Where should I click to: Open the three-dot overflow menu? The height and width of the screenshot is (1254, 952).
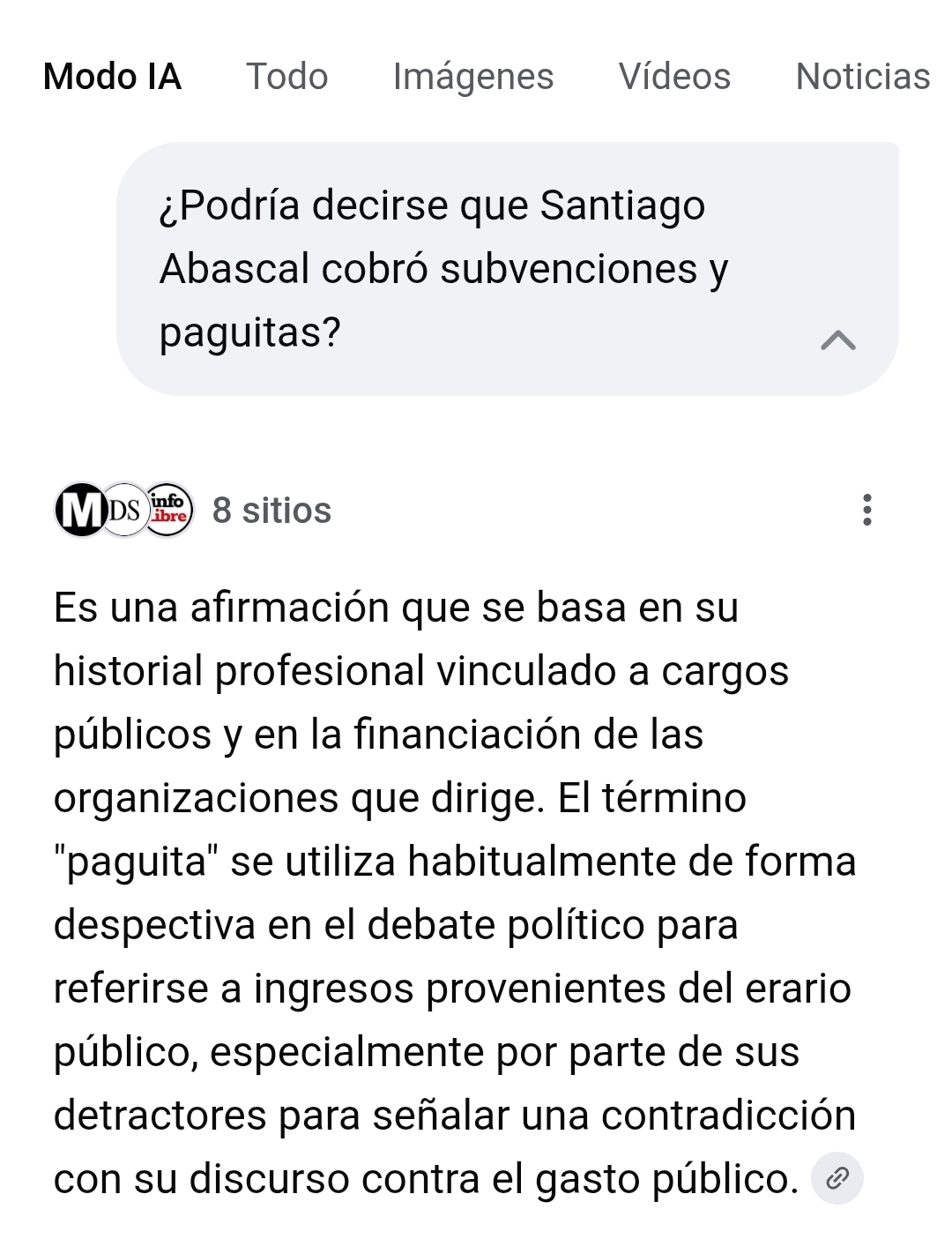click(x=867, y=511)
